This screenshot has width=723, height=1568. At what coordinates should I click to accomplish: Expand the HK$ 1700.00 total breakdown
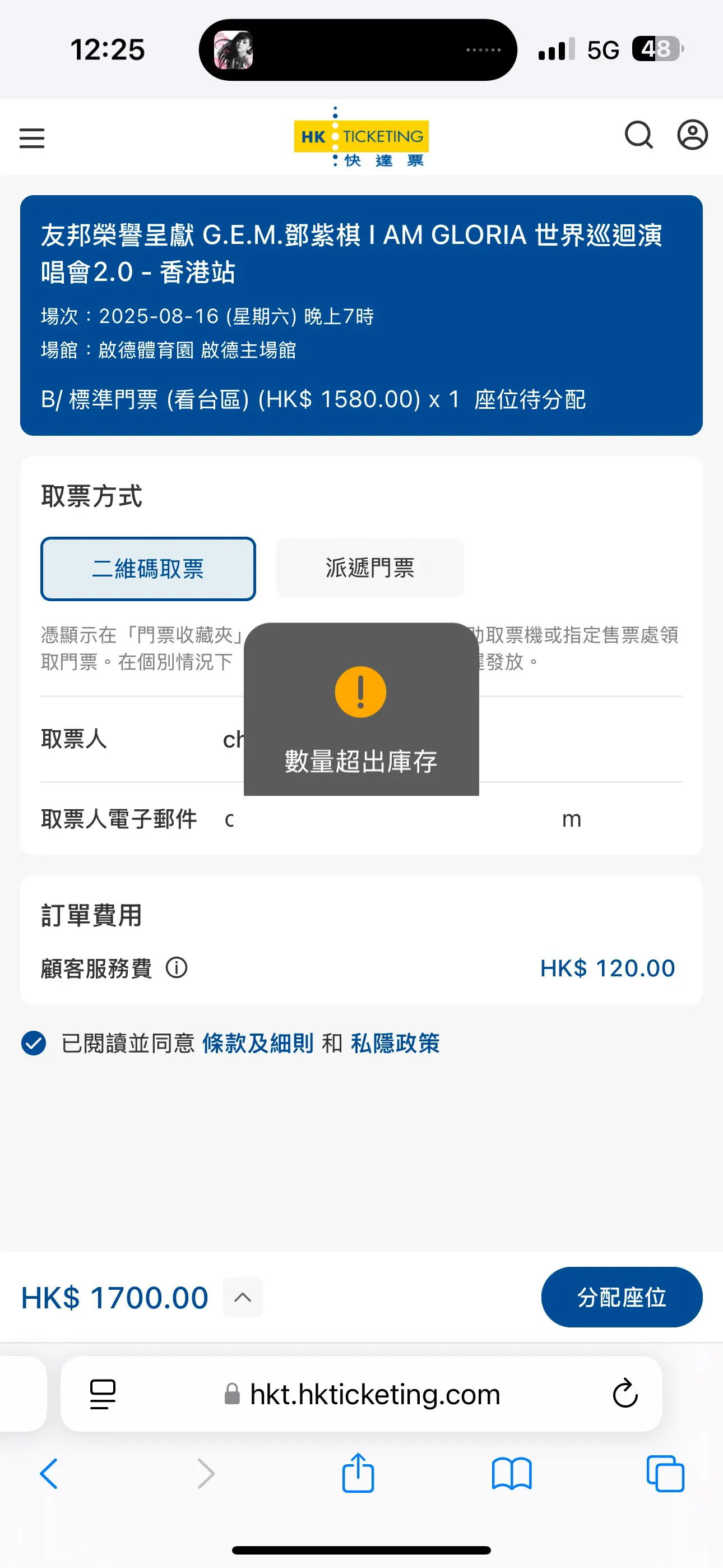tap(242, 1297)
